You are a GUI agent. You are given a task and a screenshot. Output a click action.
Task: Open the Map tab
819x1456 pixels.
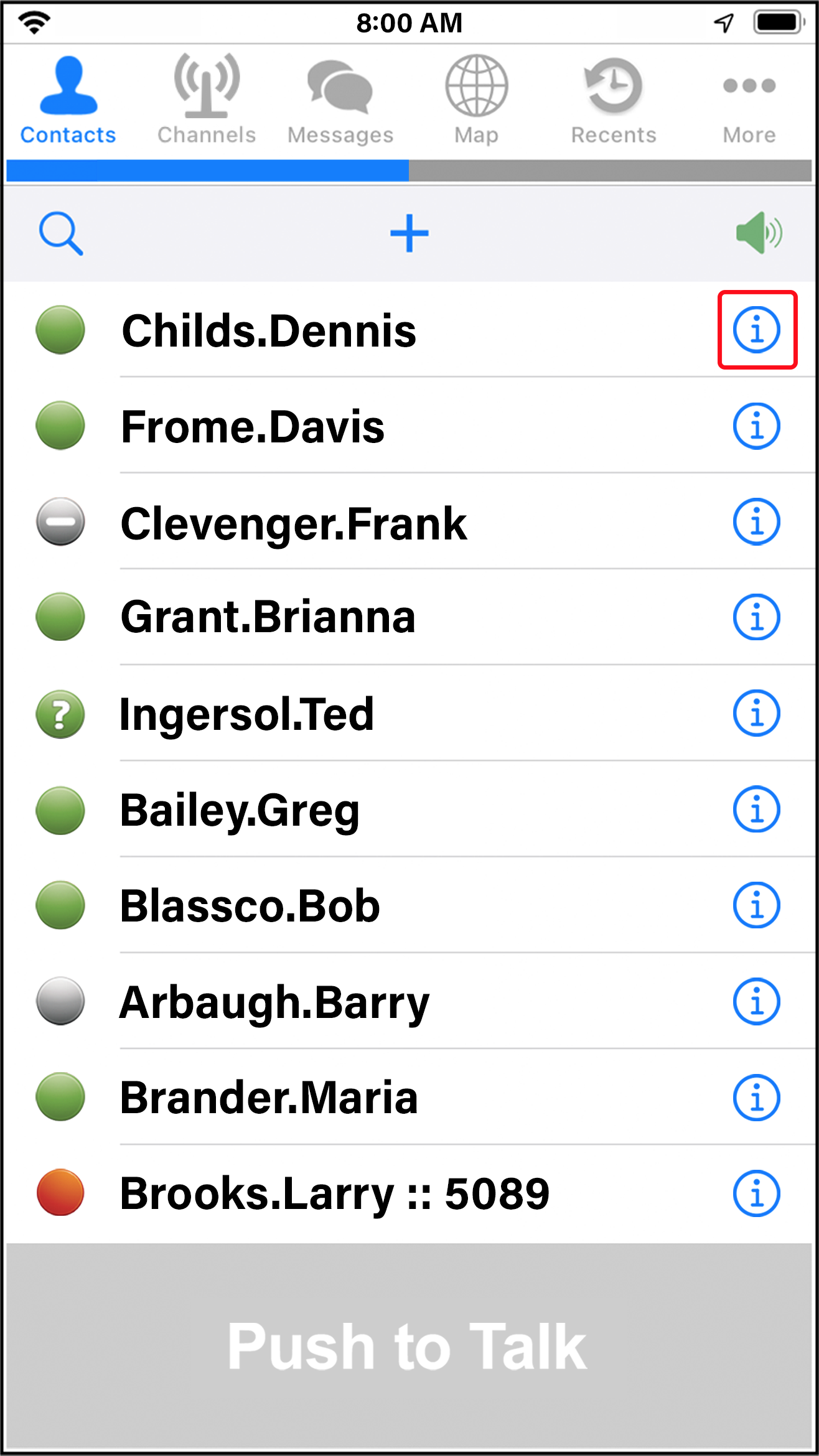coord(476,100)
